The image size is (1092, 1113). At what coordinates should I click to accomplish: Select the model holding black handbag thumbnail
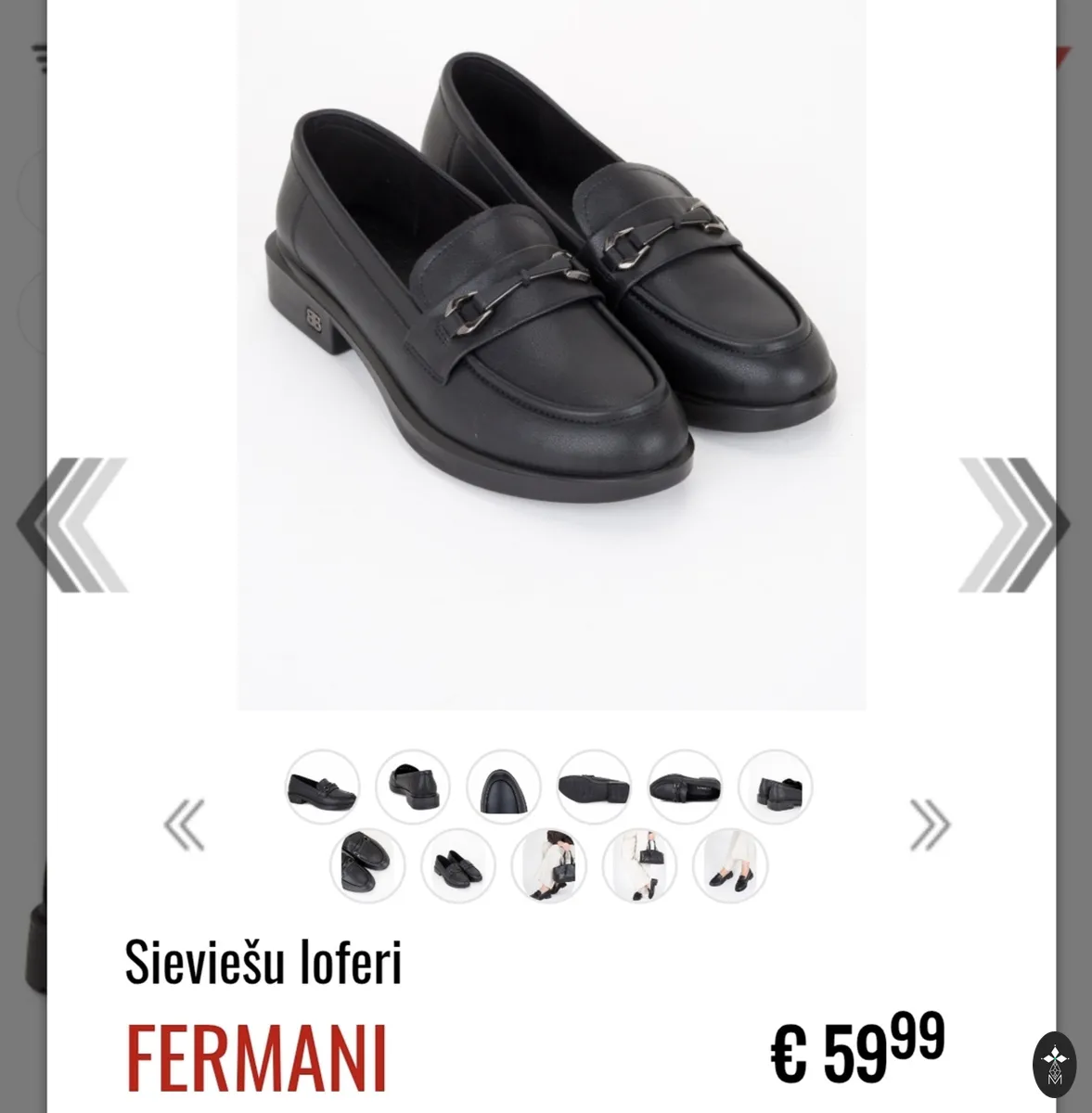(549, 866)
